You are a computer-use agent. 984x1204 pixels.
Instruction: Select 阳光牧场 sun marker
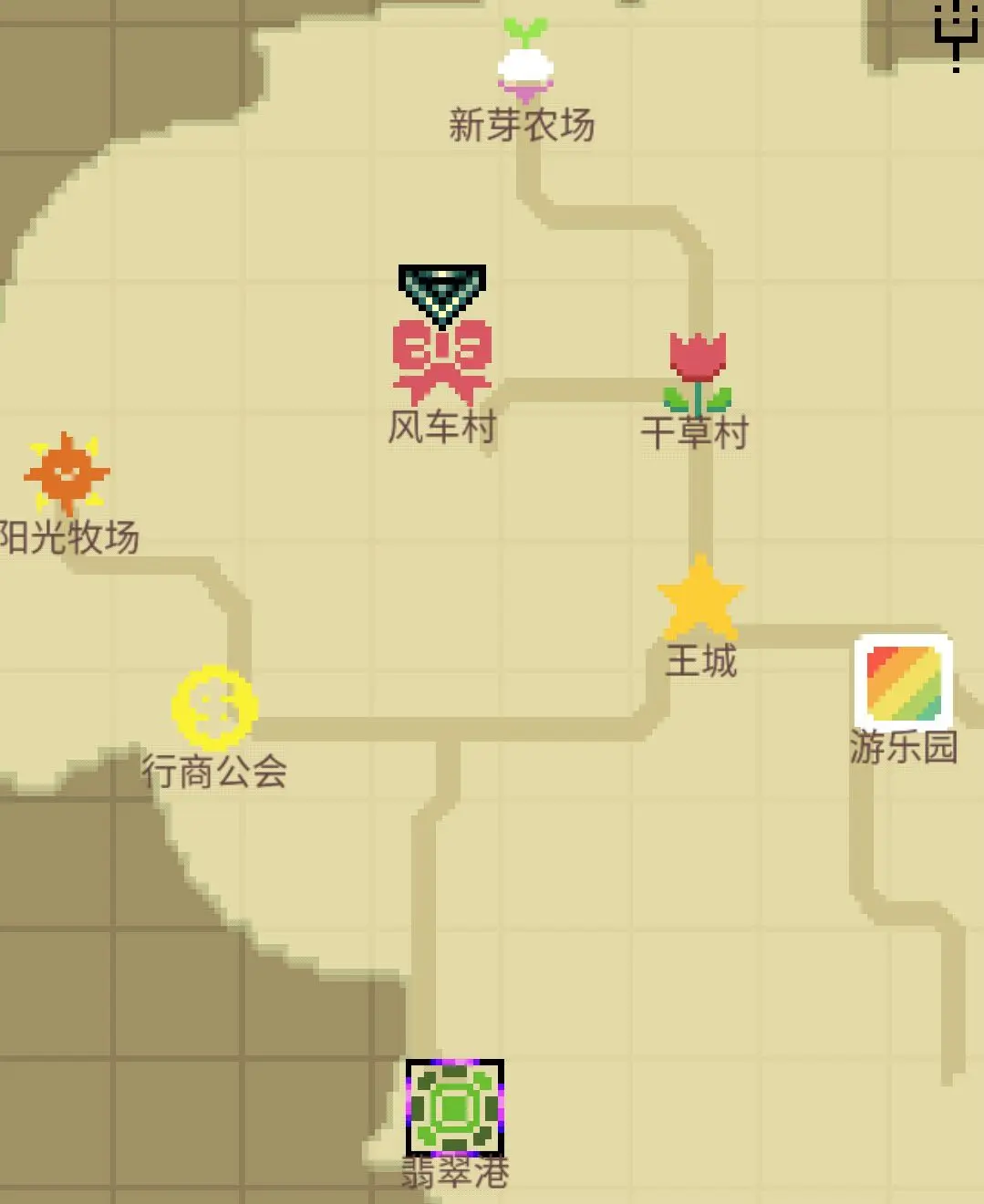pos(66,473)
